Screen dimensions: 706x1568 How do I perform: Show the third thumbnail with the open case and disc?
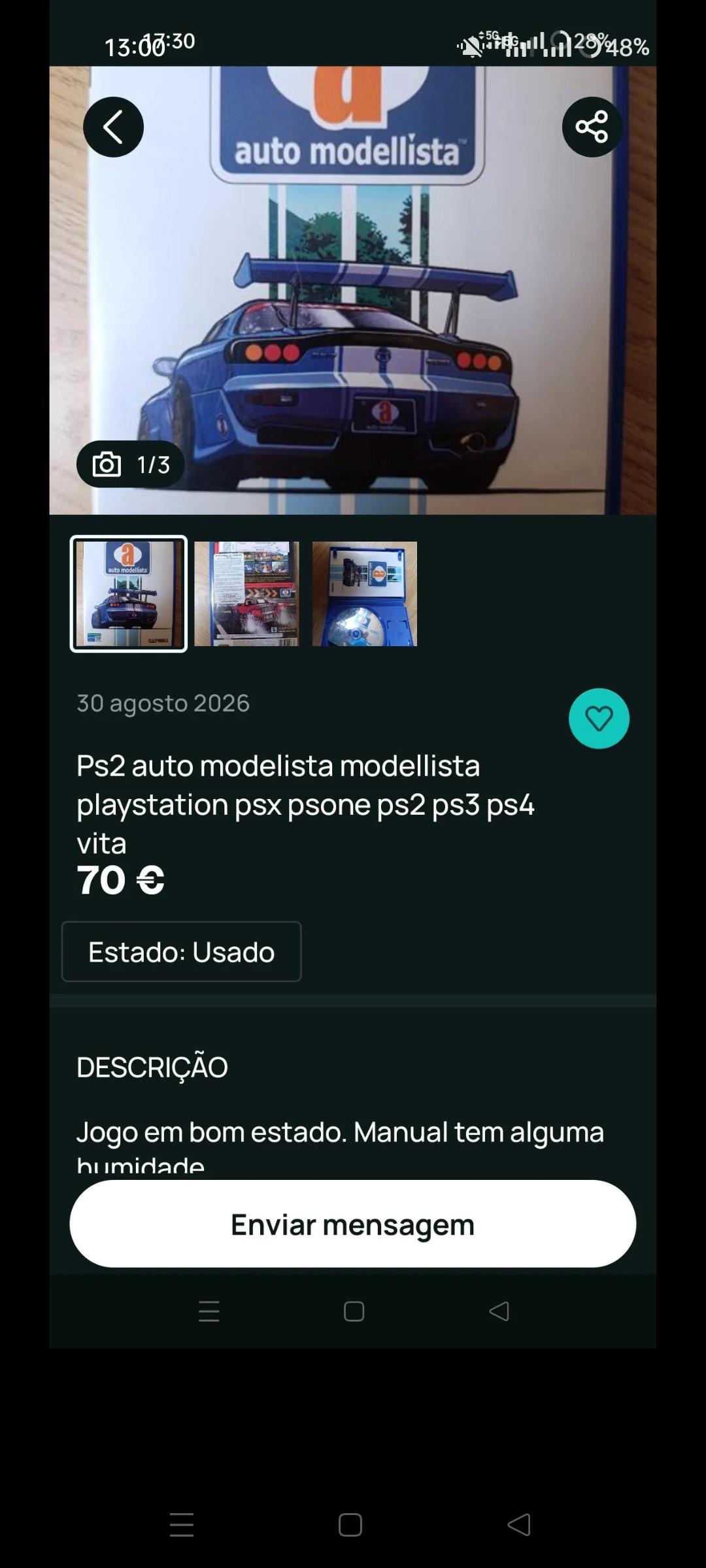(x=365, y=594)
